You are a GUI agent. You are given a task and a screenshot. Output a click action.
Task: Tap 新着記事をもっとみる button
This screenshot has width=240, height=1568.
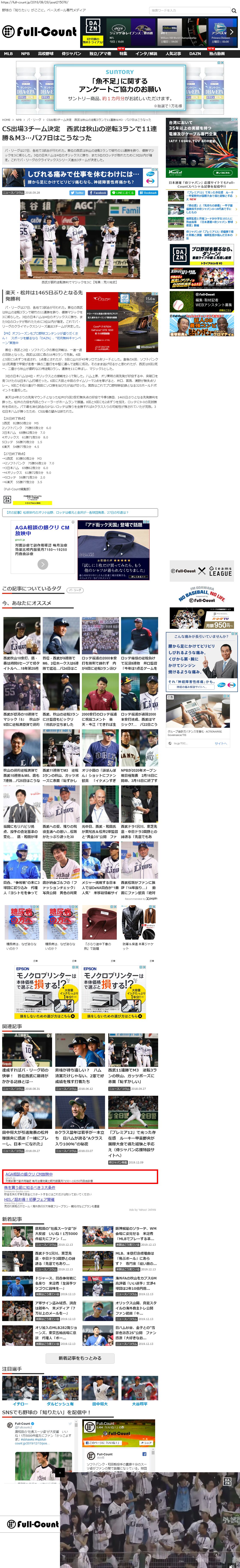[79, 1358]
